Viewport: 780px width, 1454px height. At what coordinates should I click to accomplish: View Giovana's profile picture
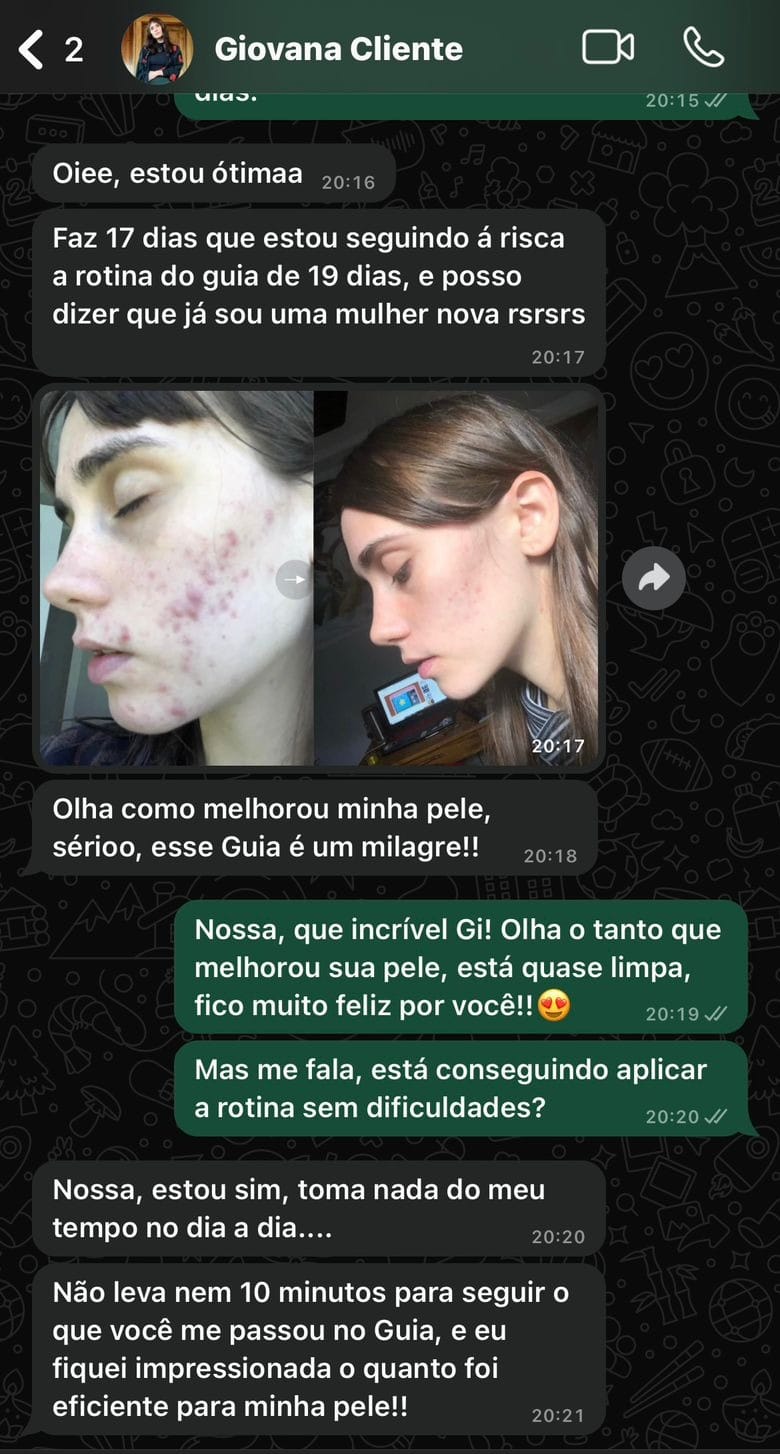pyautogui.click(x=157, y=48)
